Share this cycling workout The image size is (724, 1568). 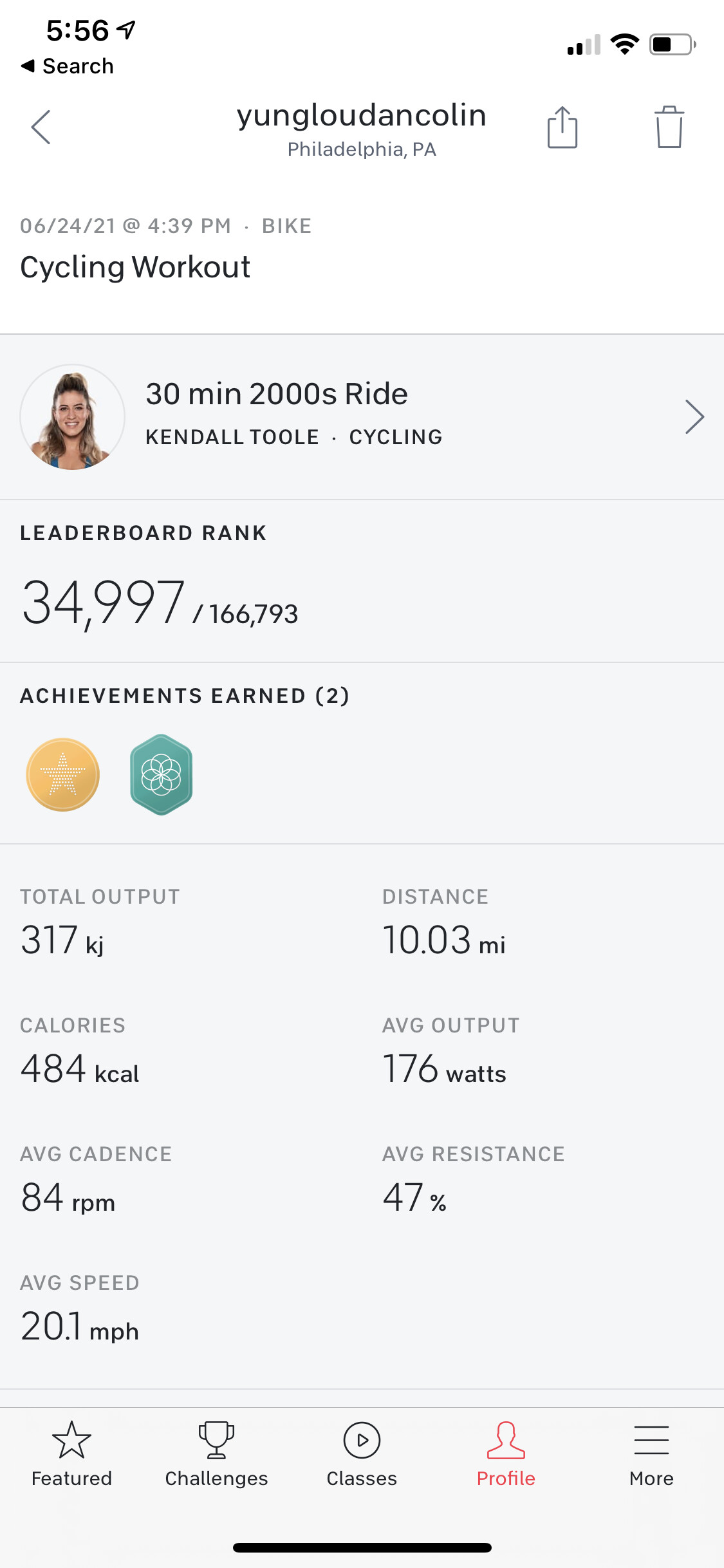(x=562, y=127)
